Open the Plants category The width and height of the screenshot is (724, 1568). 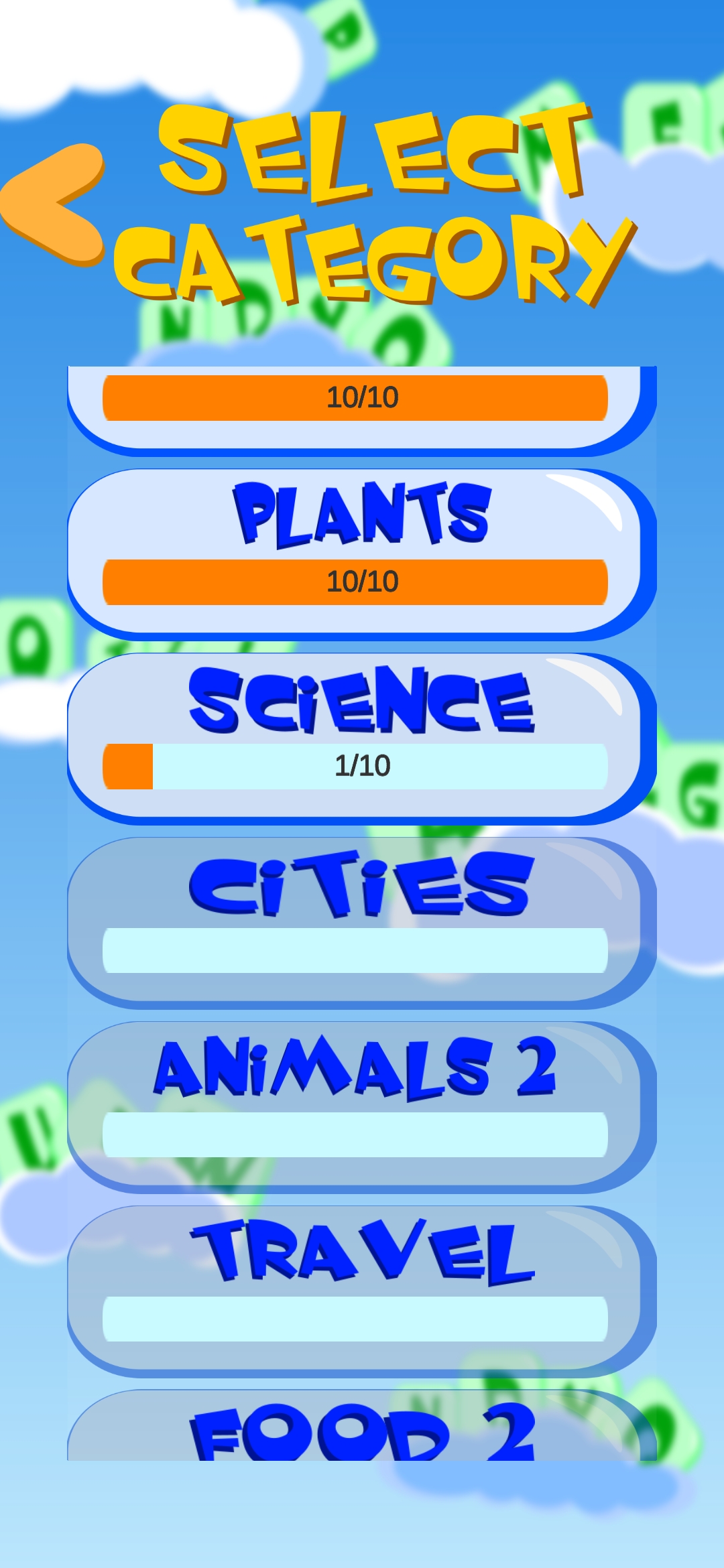pyautogui.click(x=361, y=551)
